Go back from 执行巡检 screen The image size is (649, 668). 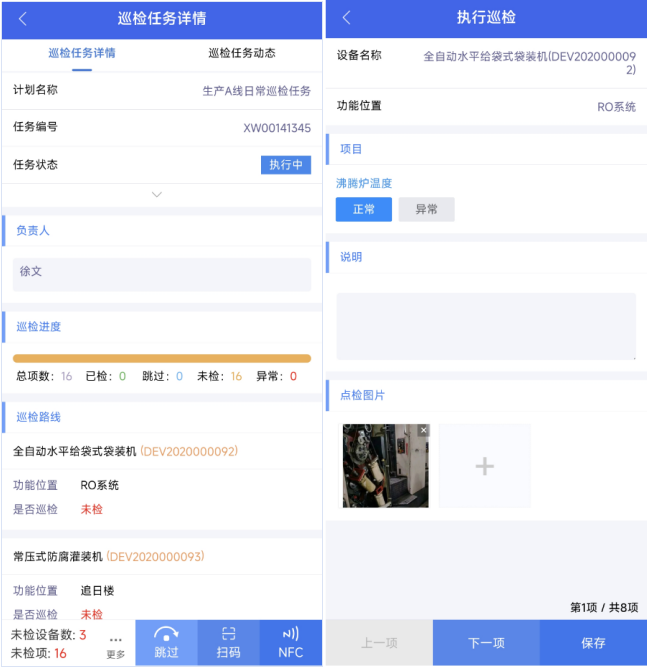coord(347,18)
